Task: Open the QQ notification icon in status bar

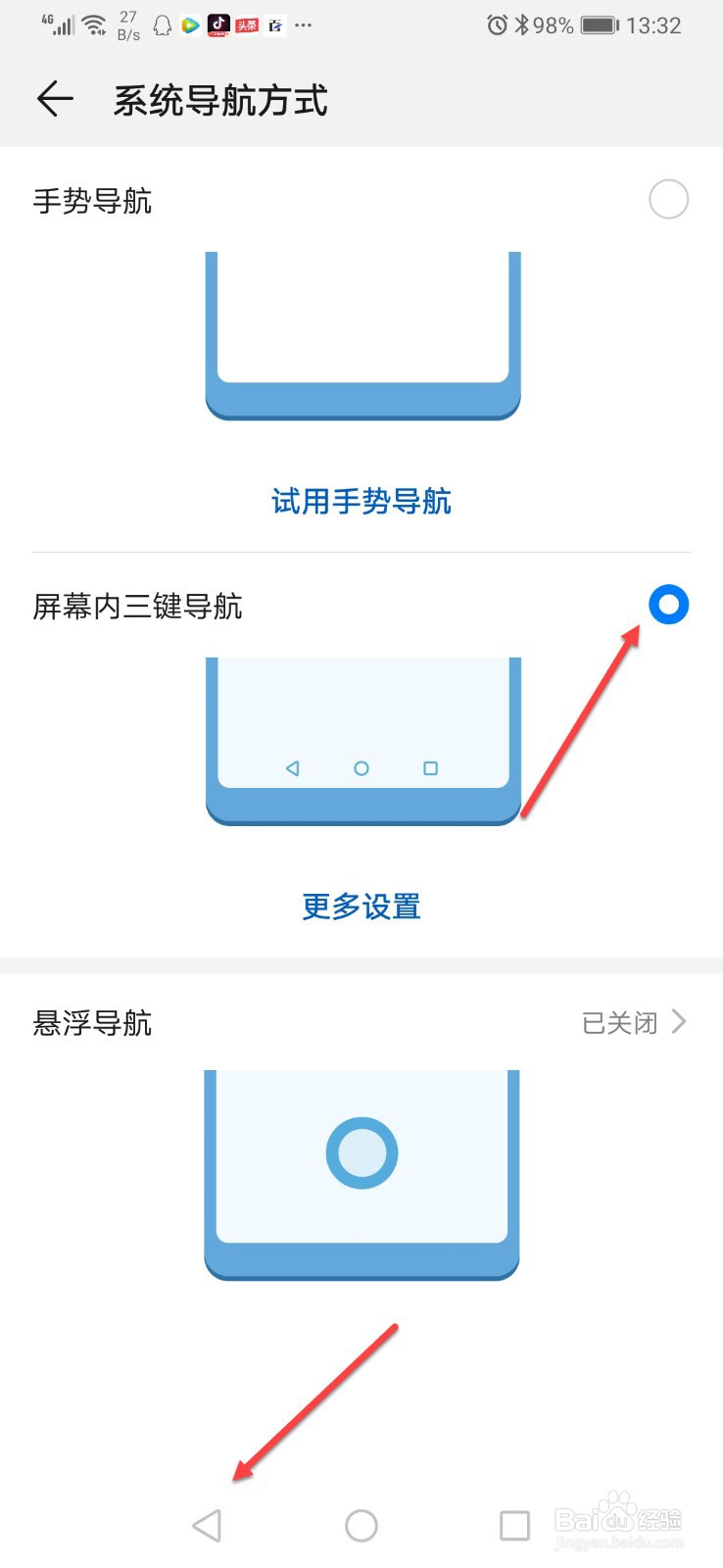Action: tap(161, 24)
